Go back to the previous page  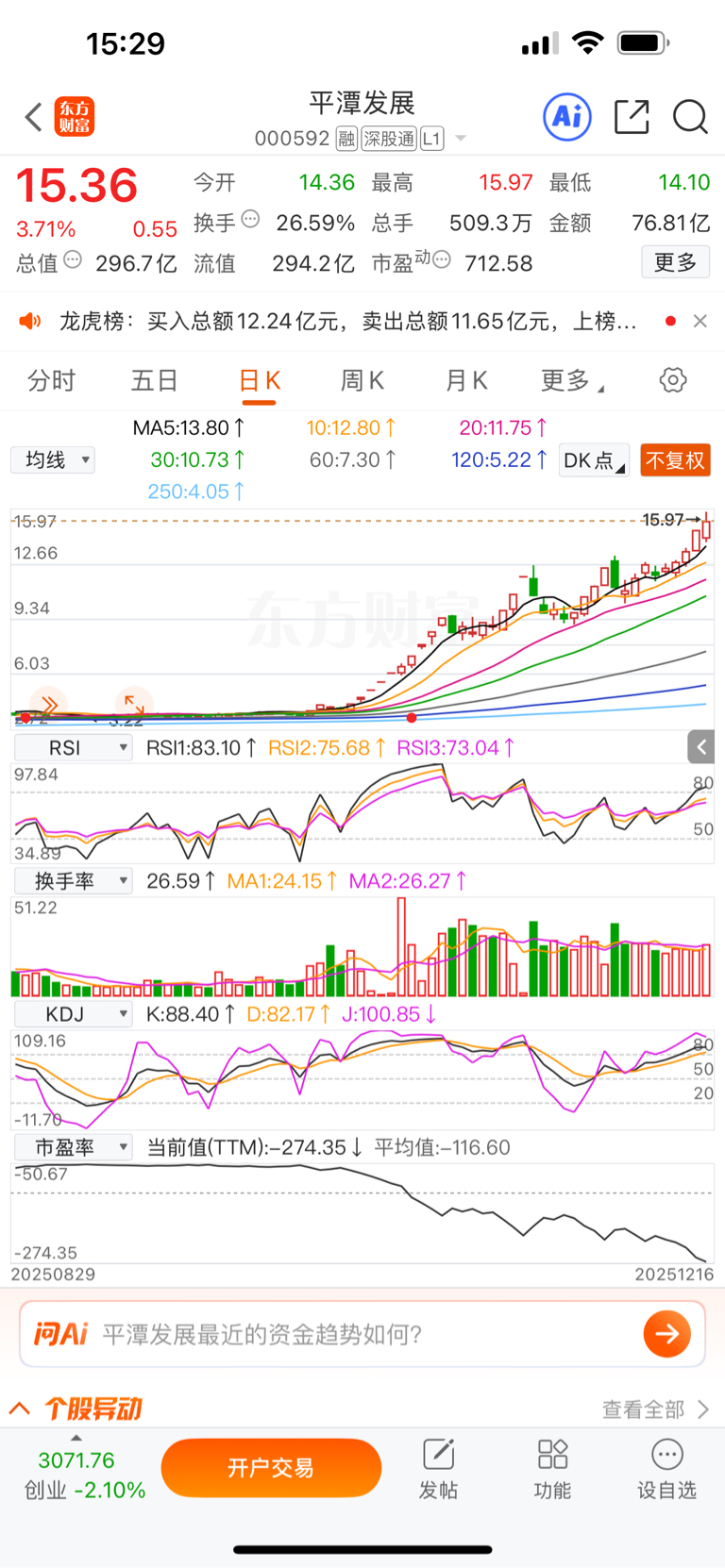(x=34, y=118)
